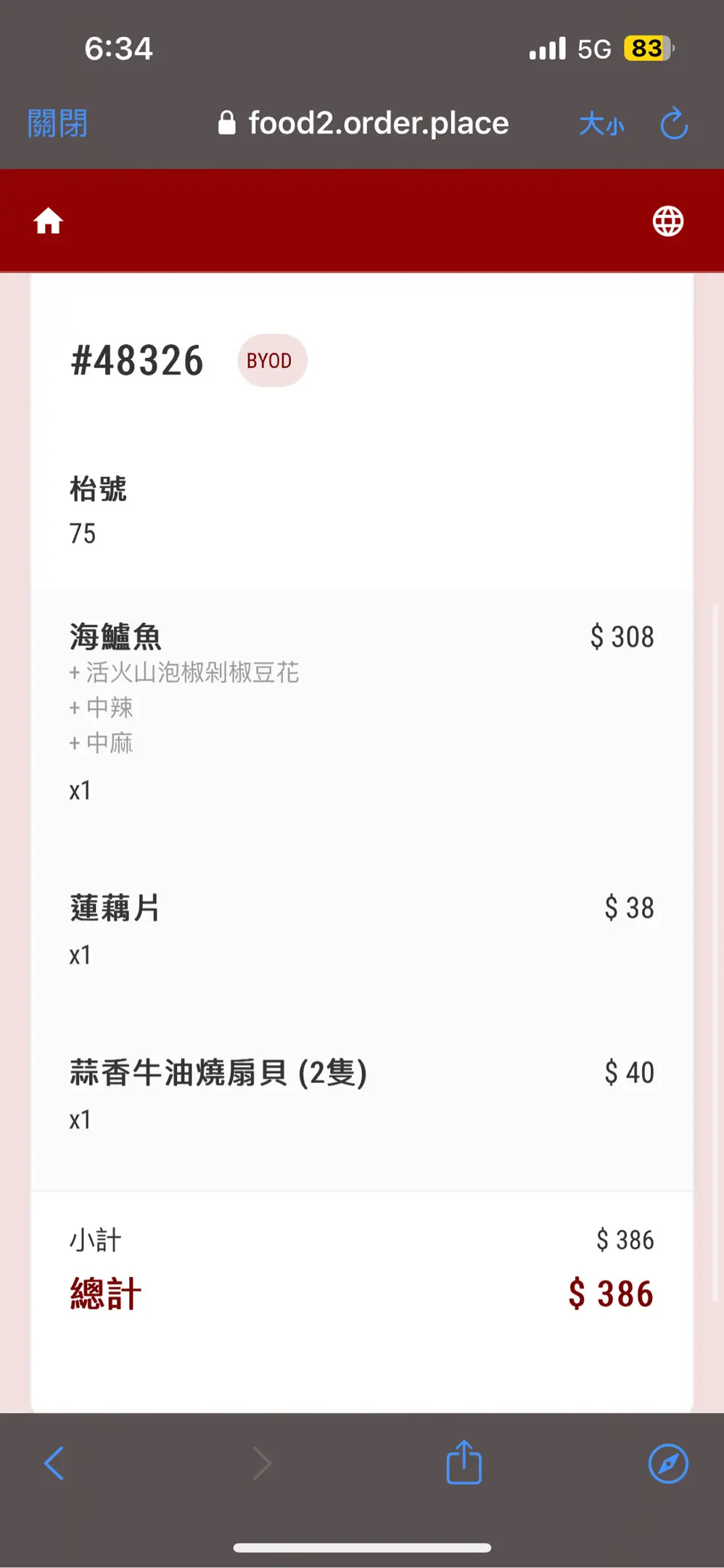Open the 大小 text size menu

pyautogui.click(x=601, y=124)
